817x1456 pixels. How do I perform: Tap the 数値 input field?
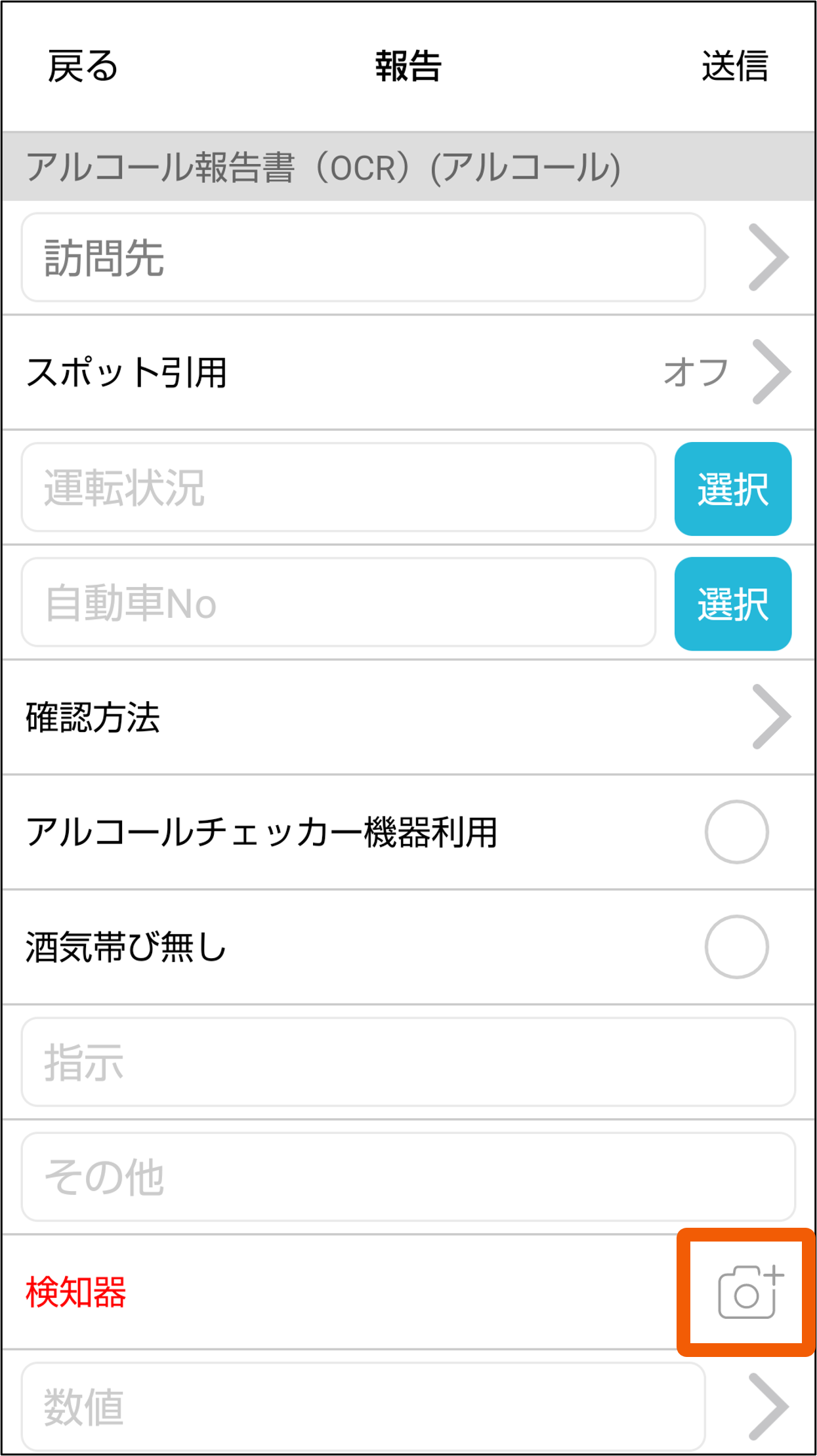(364, 1406)
